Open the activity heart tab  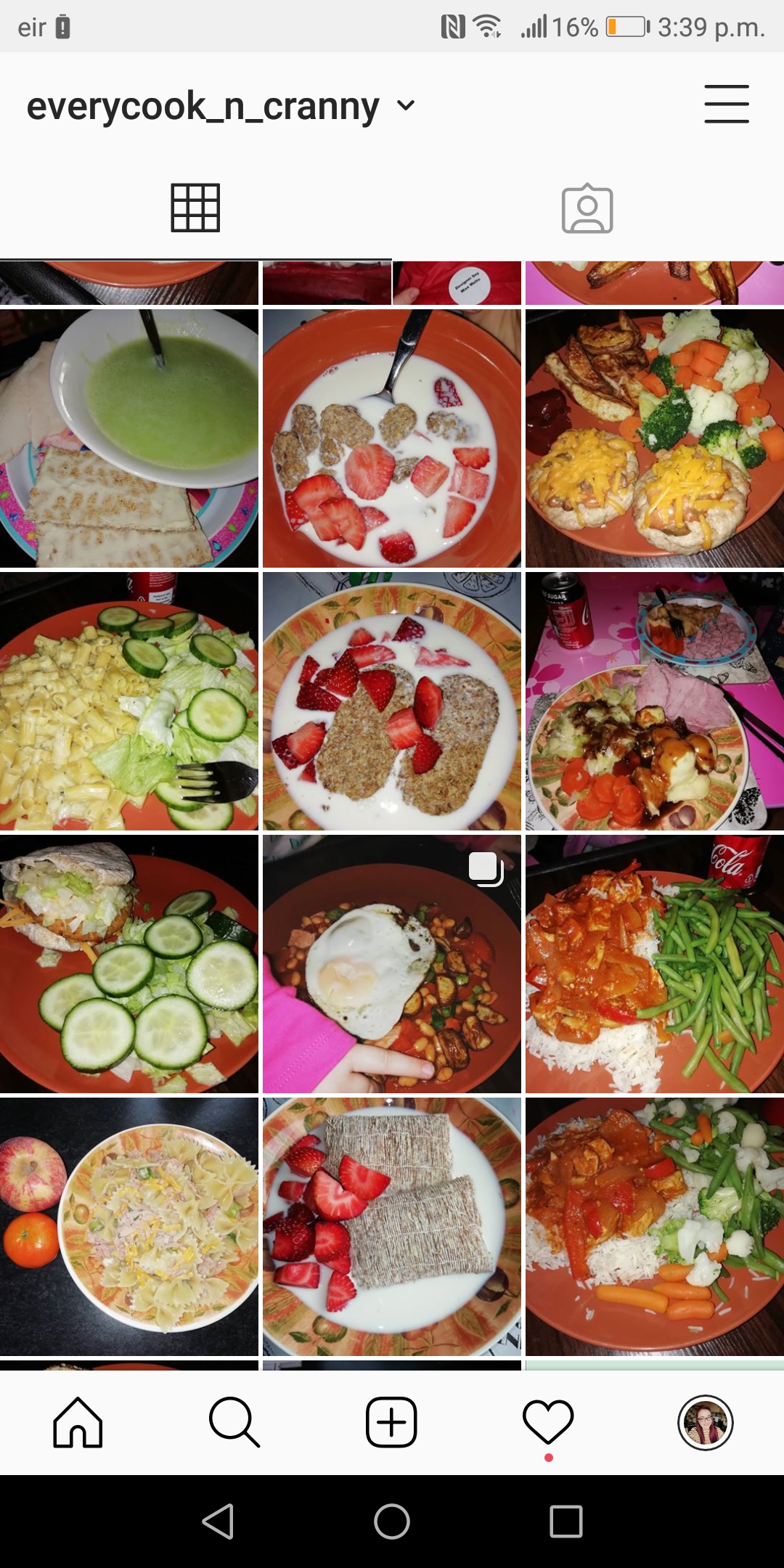548,1422
